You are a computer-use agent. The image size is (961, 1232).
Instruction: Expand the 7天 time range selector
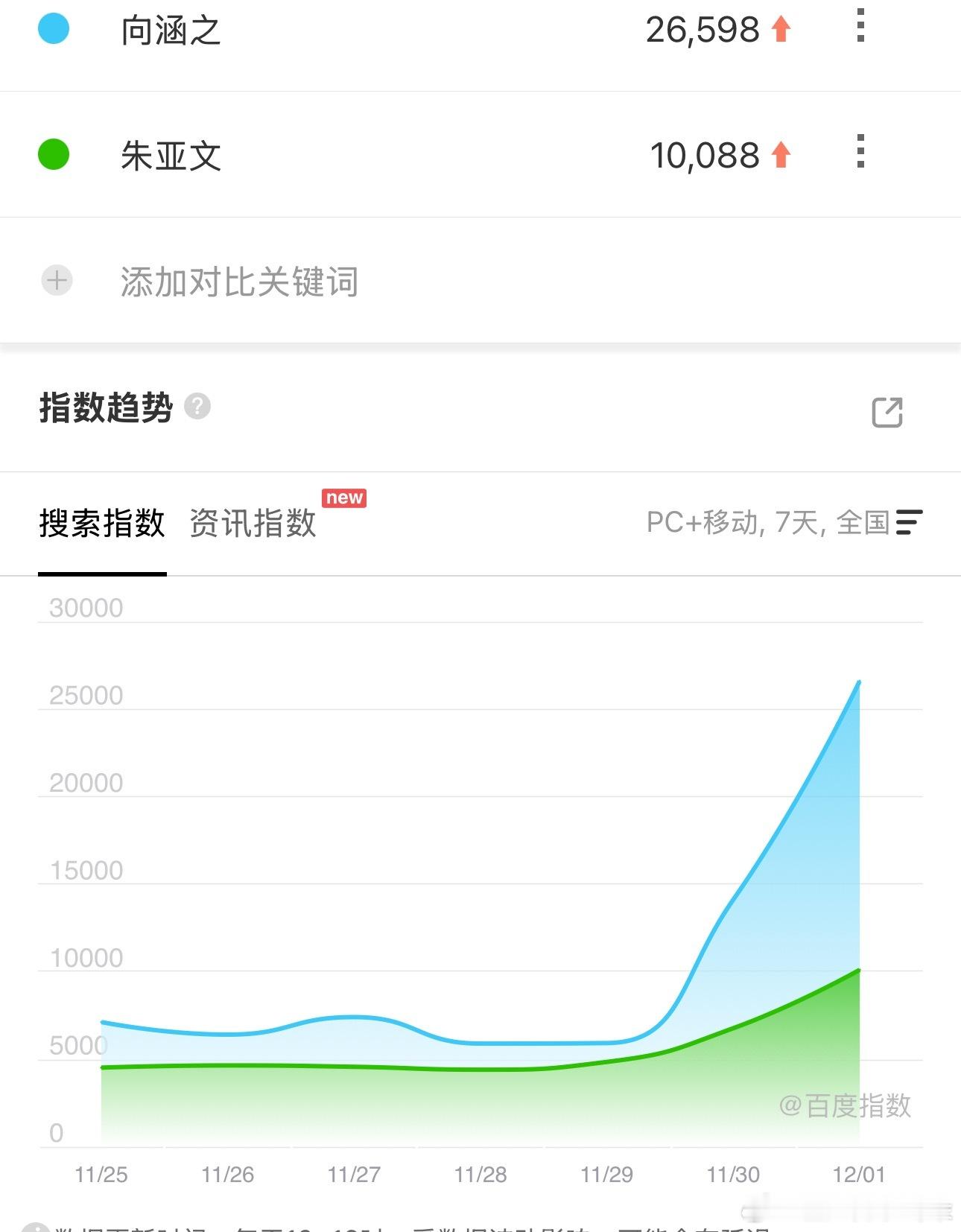791,524
